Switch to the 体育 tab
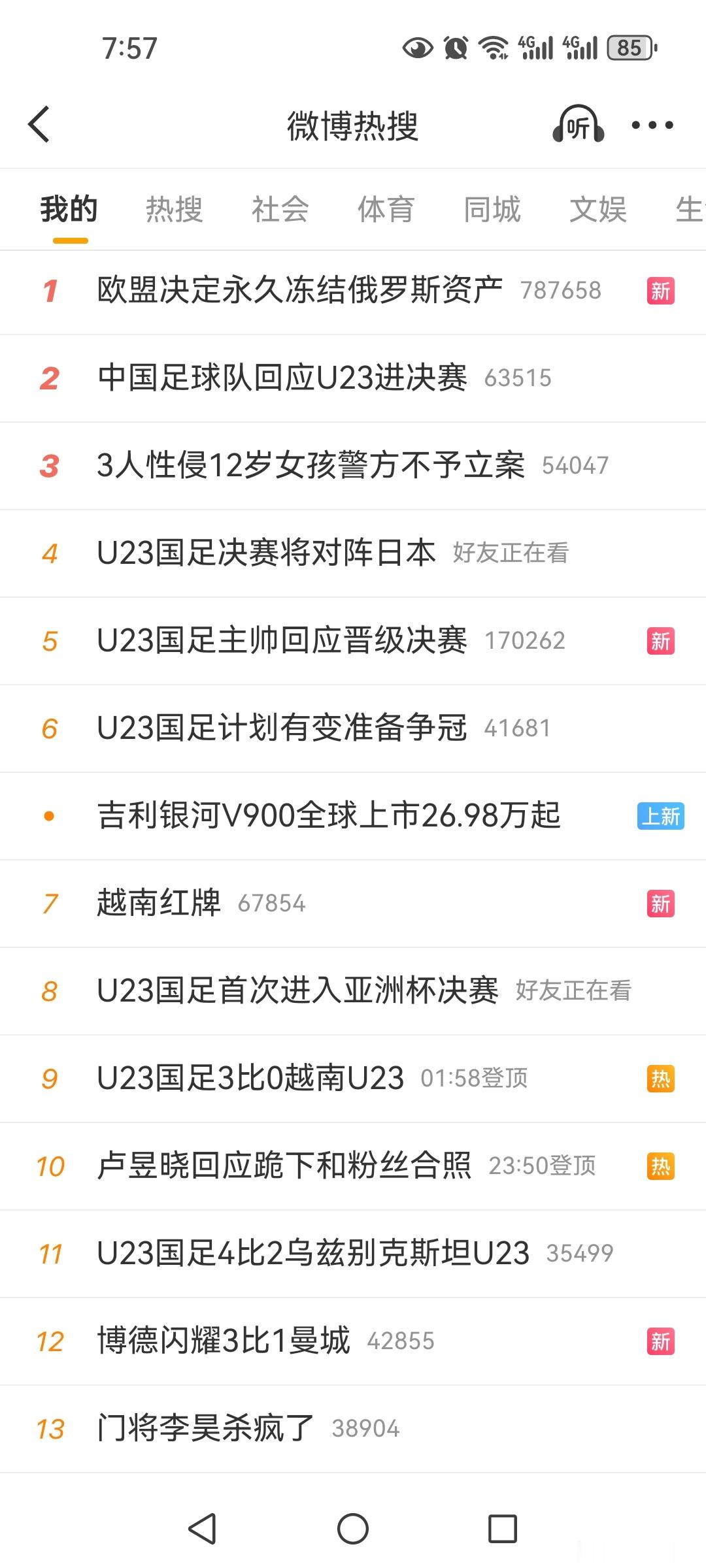 [x=386, y=209]
